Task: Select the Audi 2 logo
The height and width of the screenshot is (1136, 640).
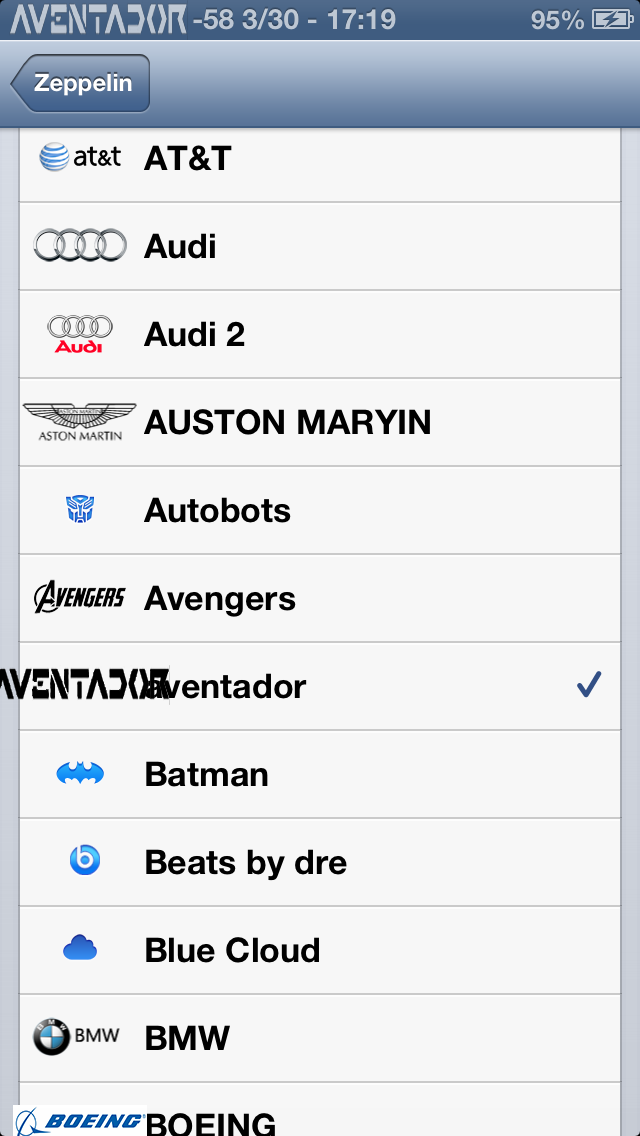Action: click(320, 334)
